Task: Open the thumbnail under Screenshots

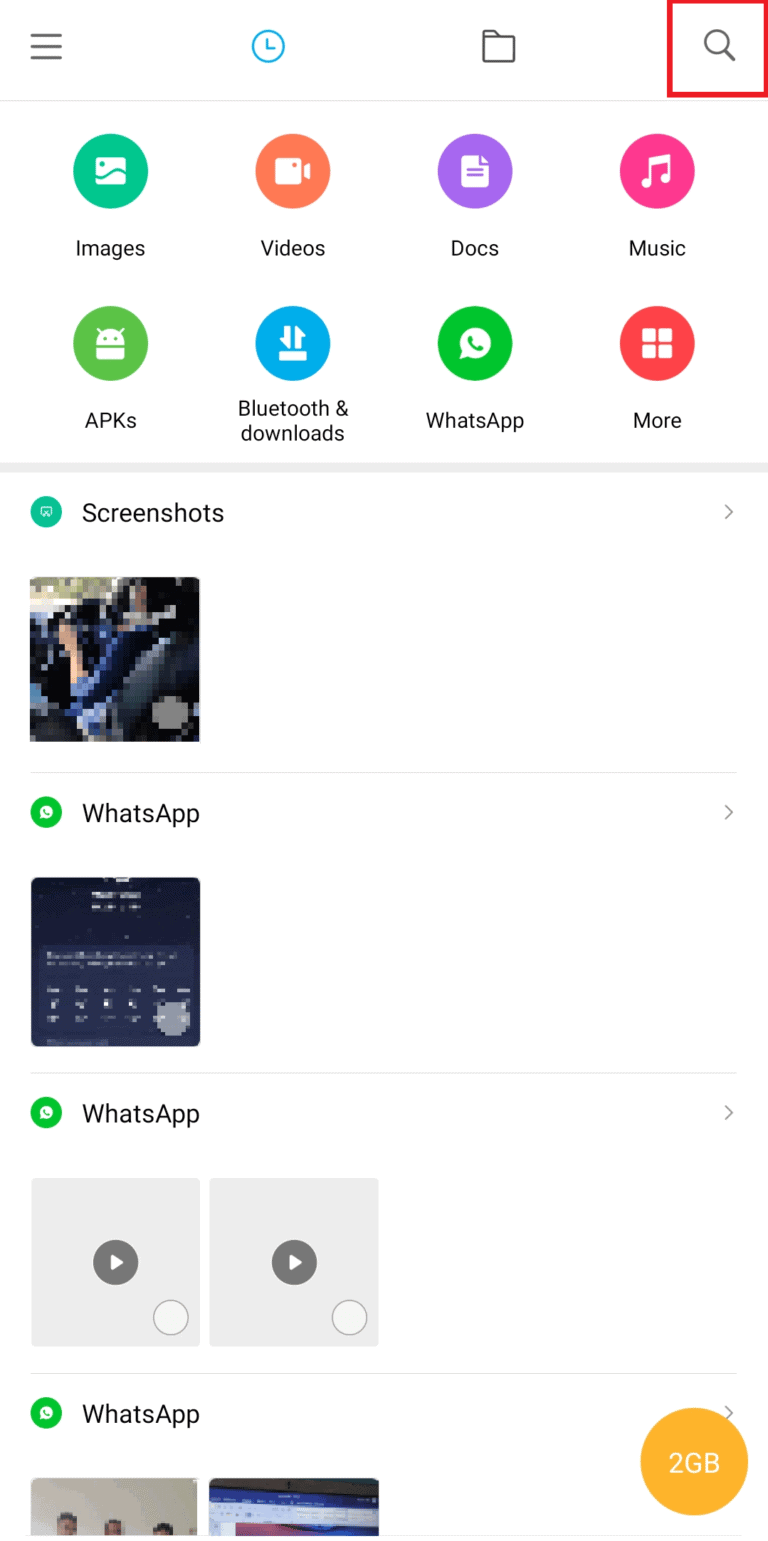Action: click(x=115, y=659)
